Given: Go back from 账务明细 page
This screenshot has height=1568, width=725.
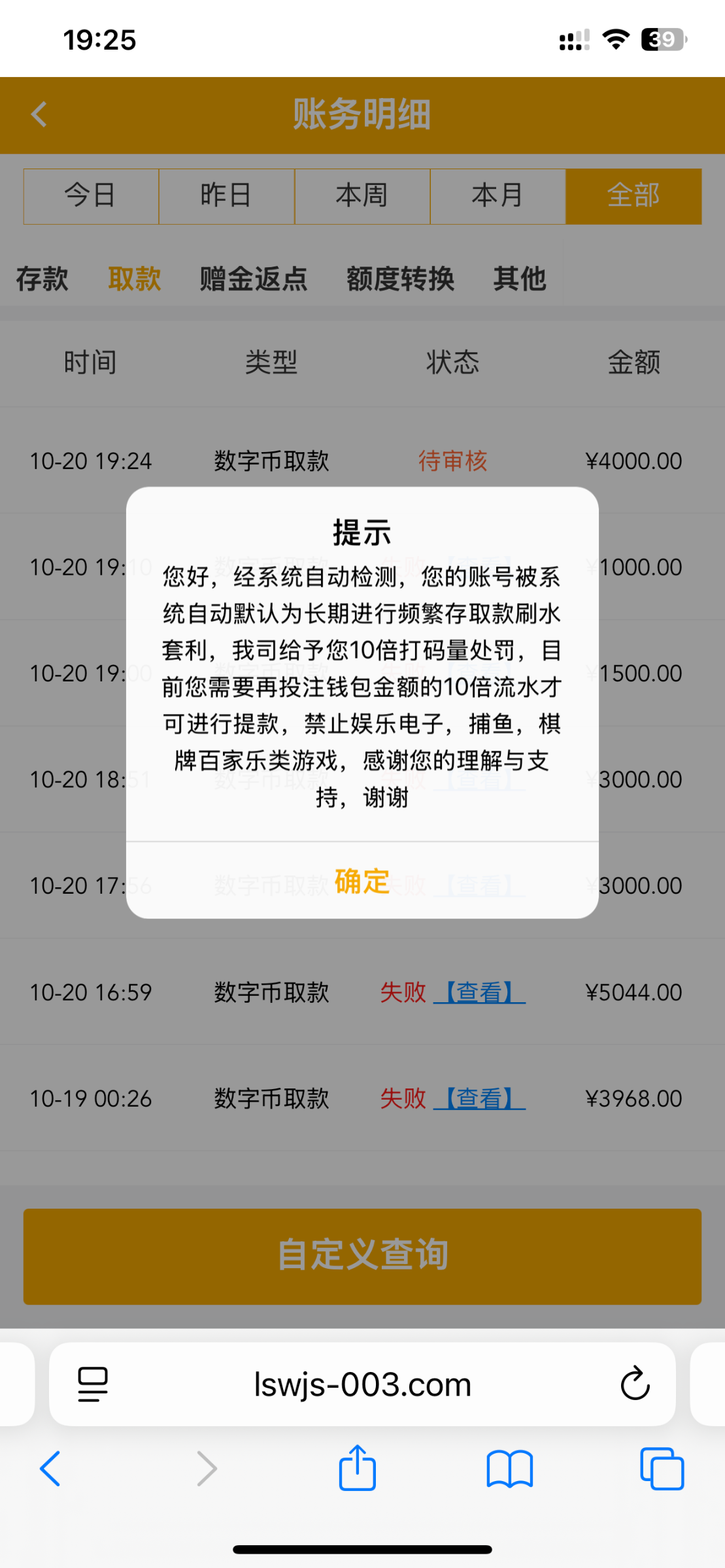Looking at the screenshot, I should (39, 114).
